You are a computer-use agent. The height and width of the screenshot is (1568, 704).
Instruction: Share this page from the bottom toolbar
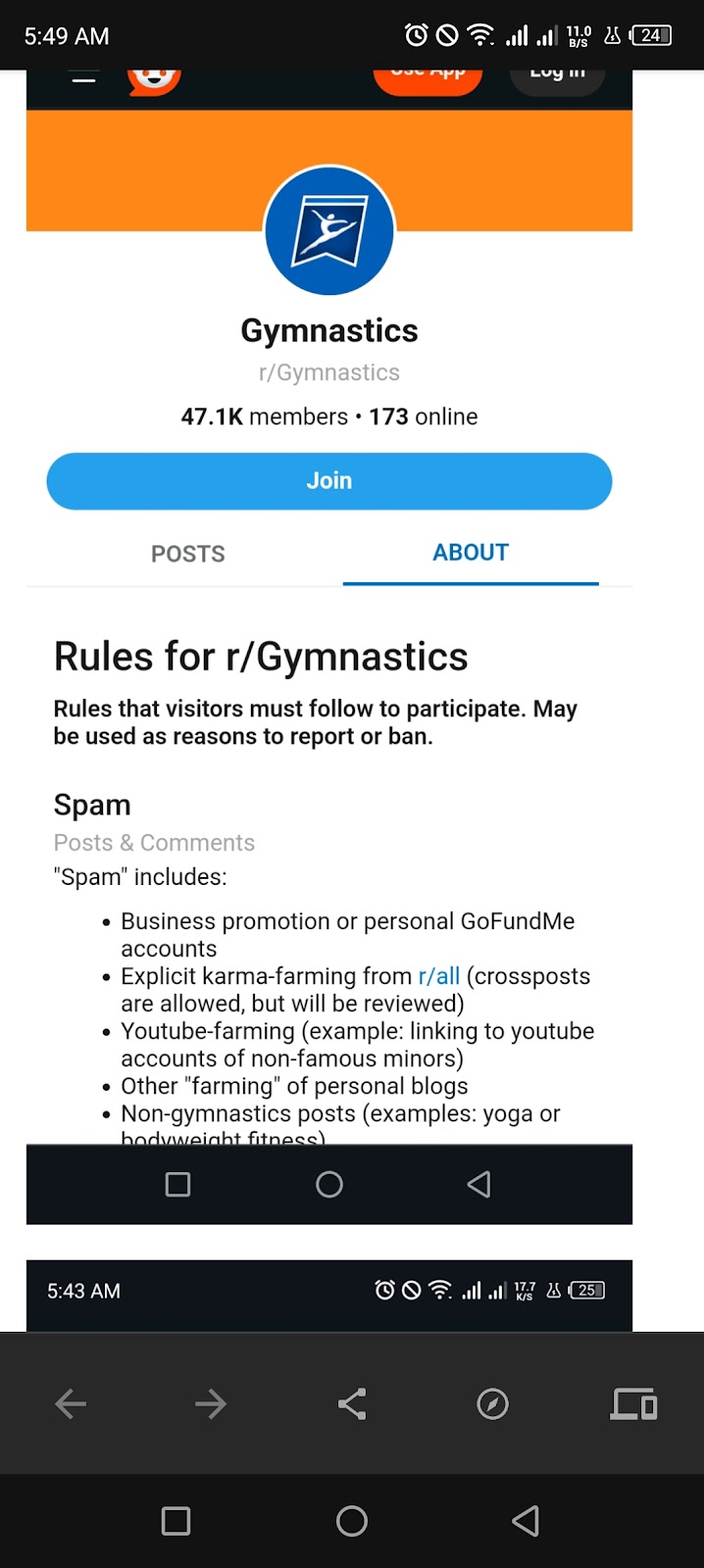pos(352,1404)
